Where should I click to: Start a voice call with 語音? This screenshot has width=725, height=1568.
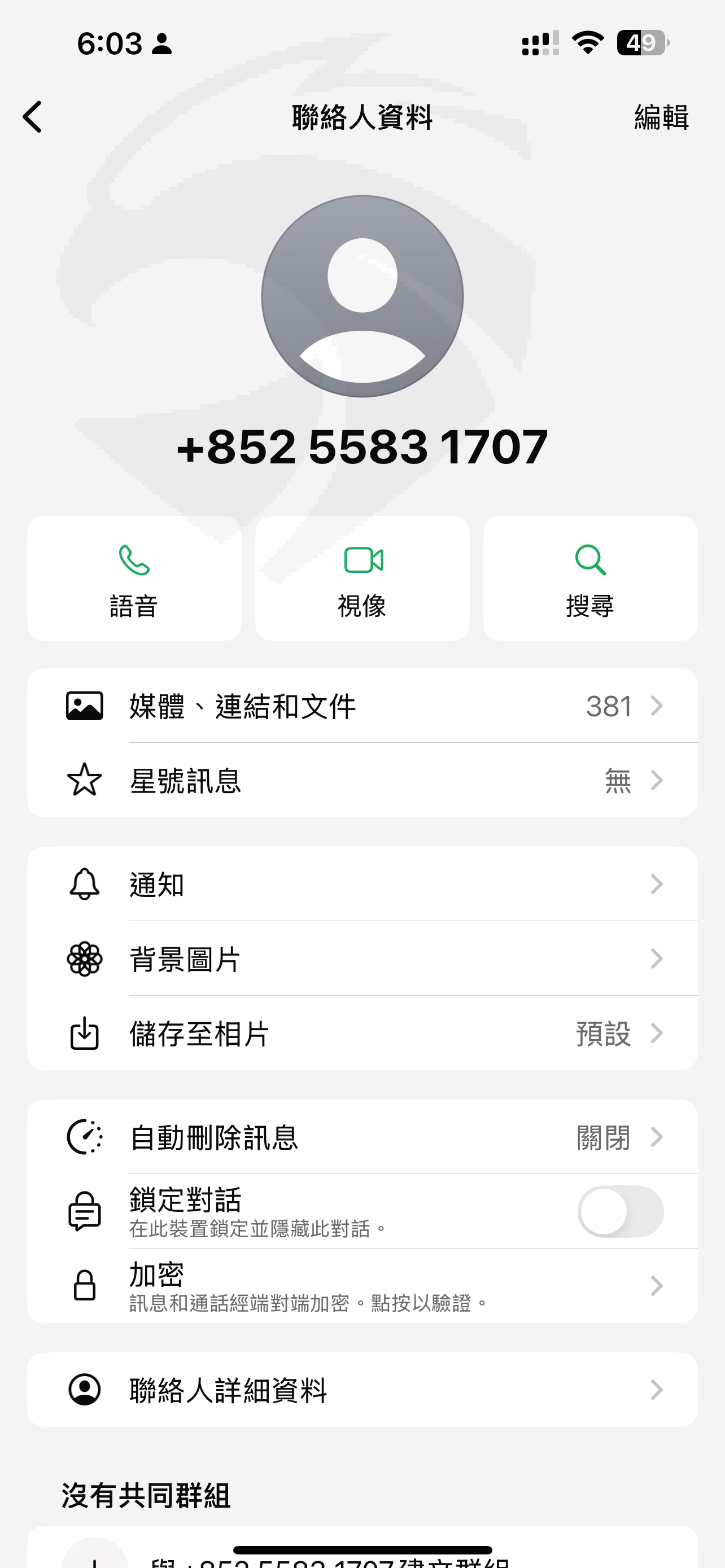(134, 578)
